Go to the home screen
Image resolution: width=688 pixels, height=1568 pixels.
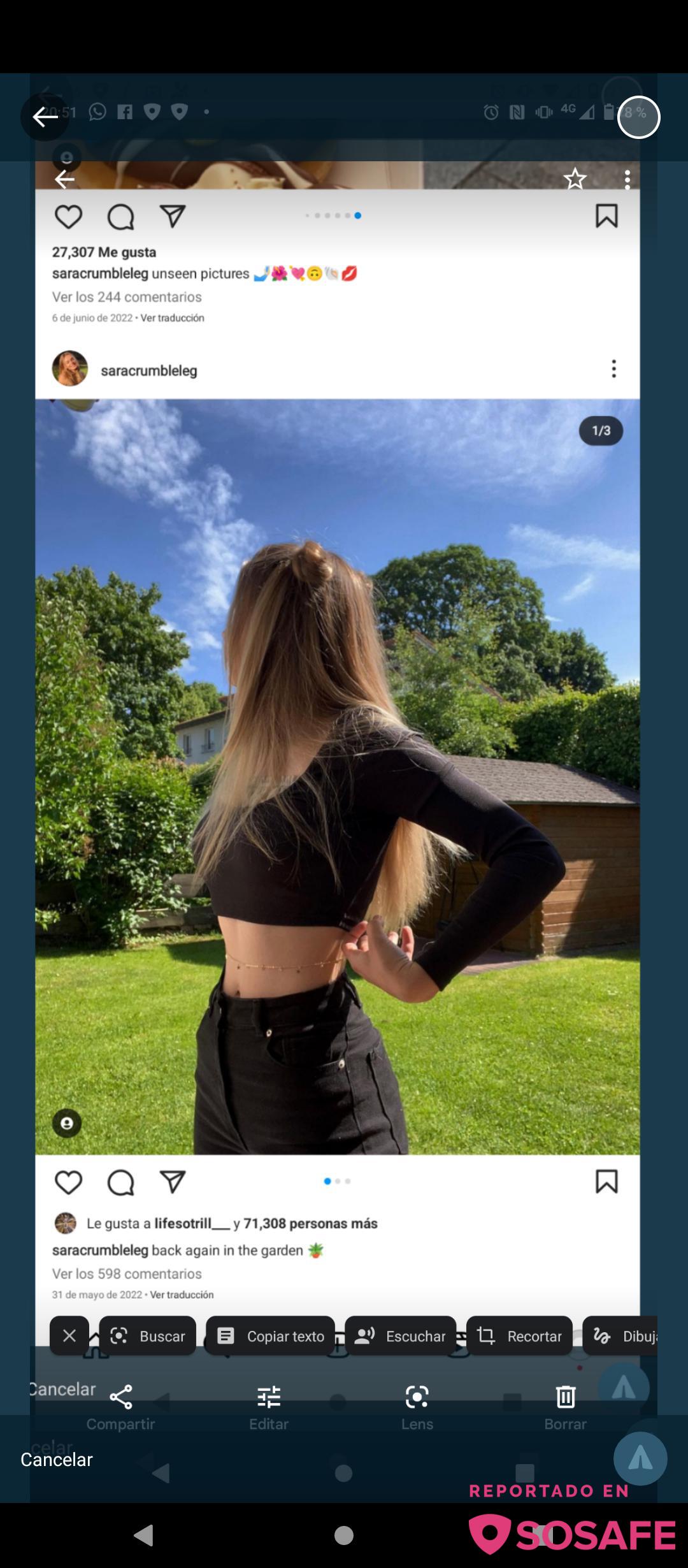343,1535
